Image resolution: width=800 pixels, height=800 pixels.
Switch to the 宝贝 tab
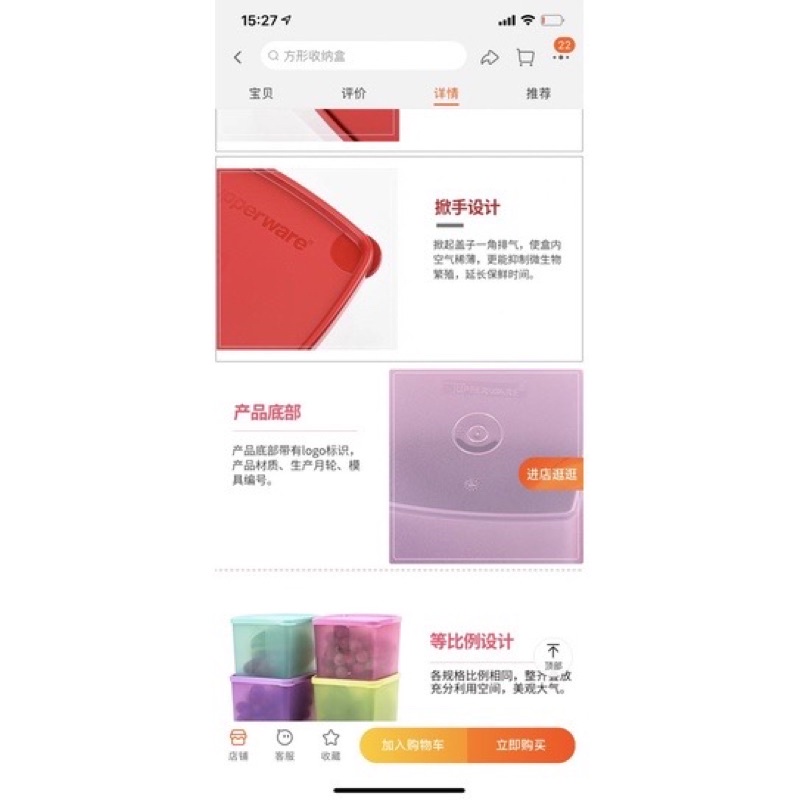click(261, 93)
